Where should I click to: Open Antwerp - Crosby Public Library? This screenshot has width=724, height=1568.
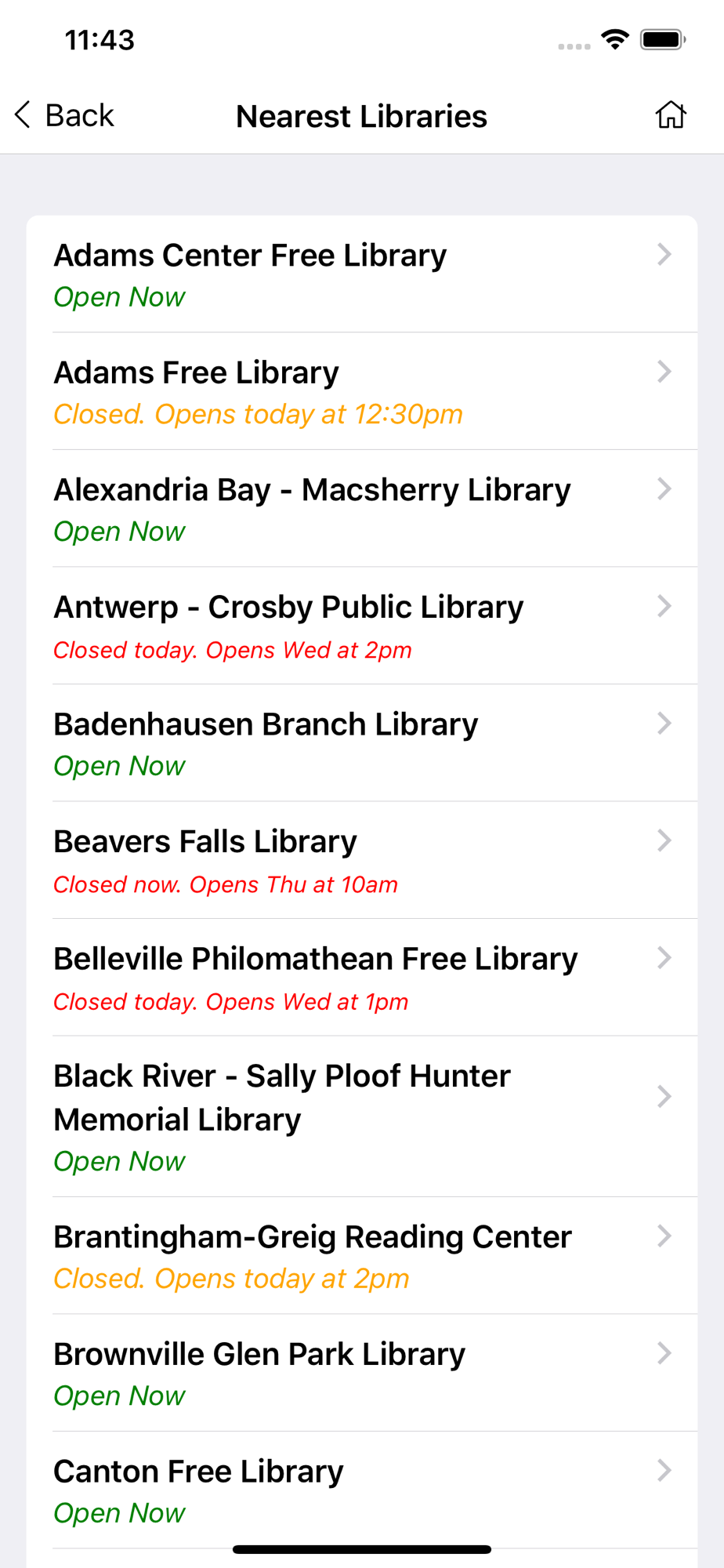coord(362,626)
